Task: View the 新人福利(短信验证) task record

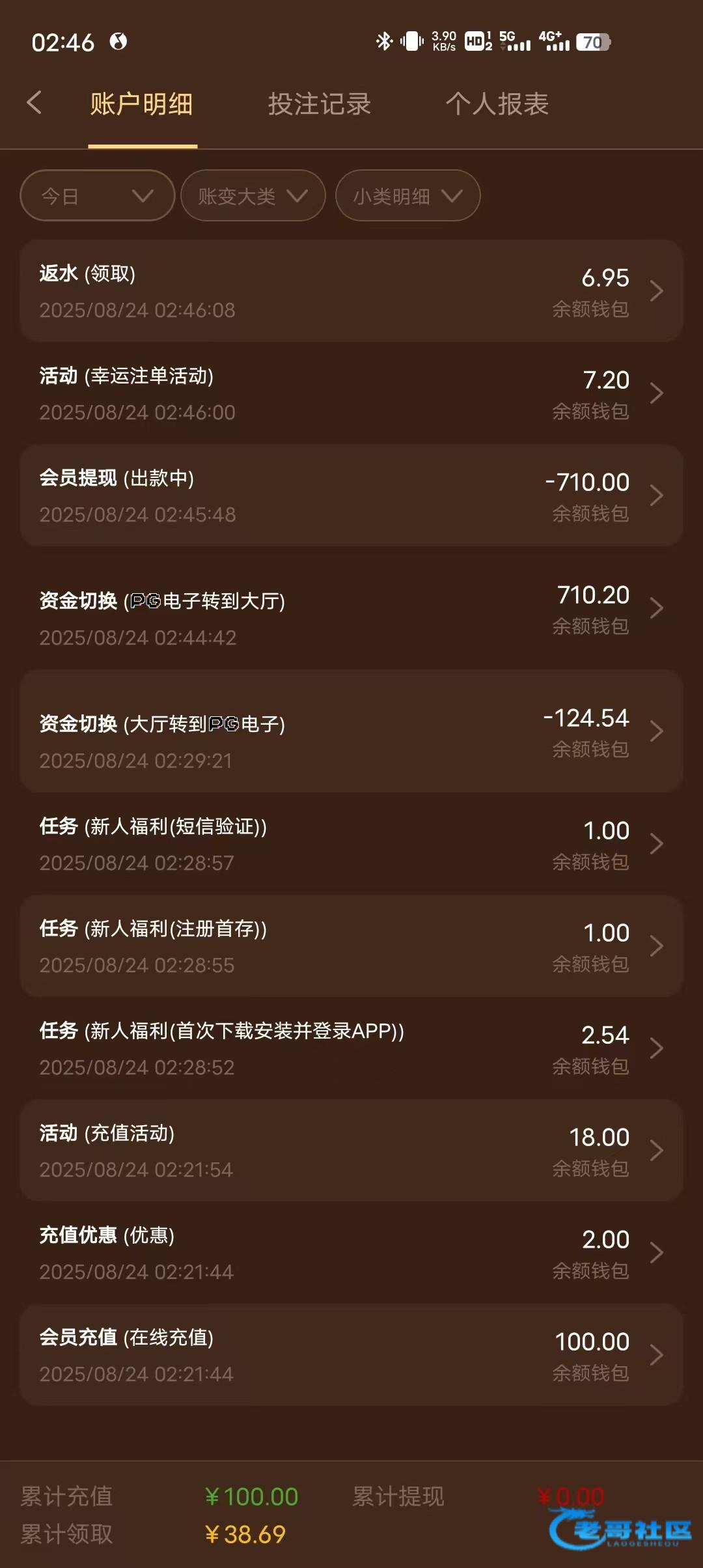Action: point(351,844)
